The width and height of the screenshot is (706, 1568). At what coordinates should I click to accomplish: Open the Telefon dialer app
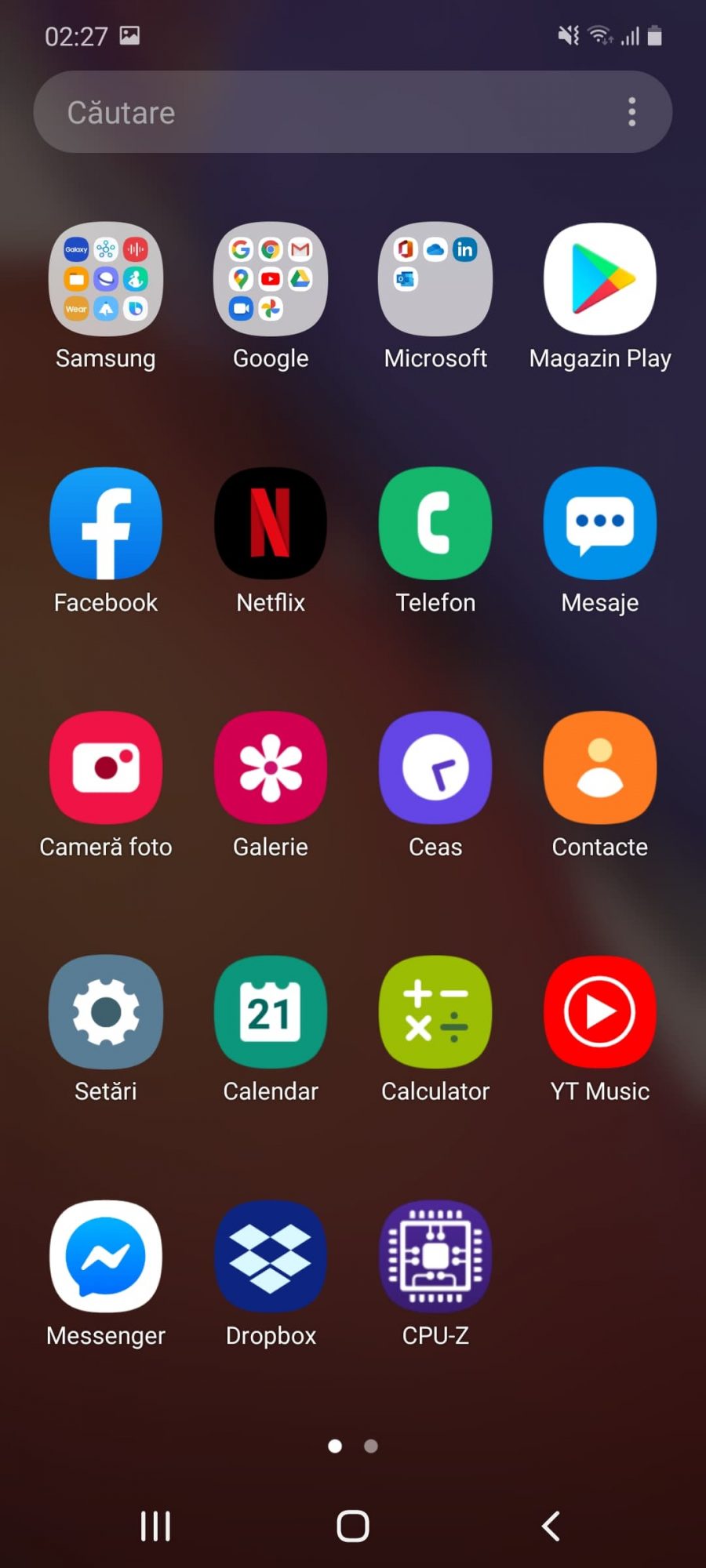(435, 523)
